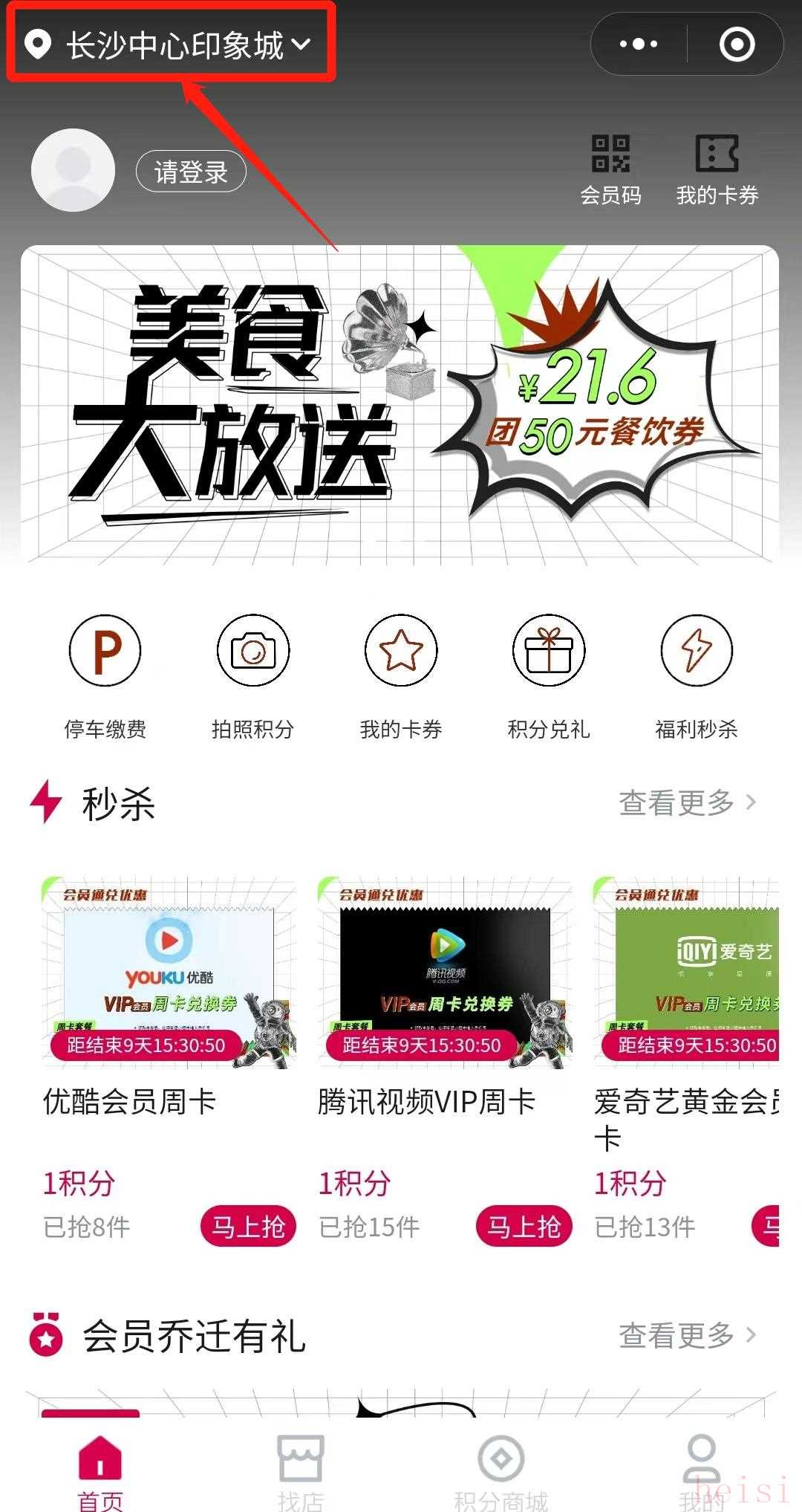802x1512 pixels.
Task: View more under 秒杀 section
Action: pos(687,802)
